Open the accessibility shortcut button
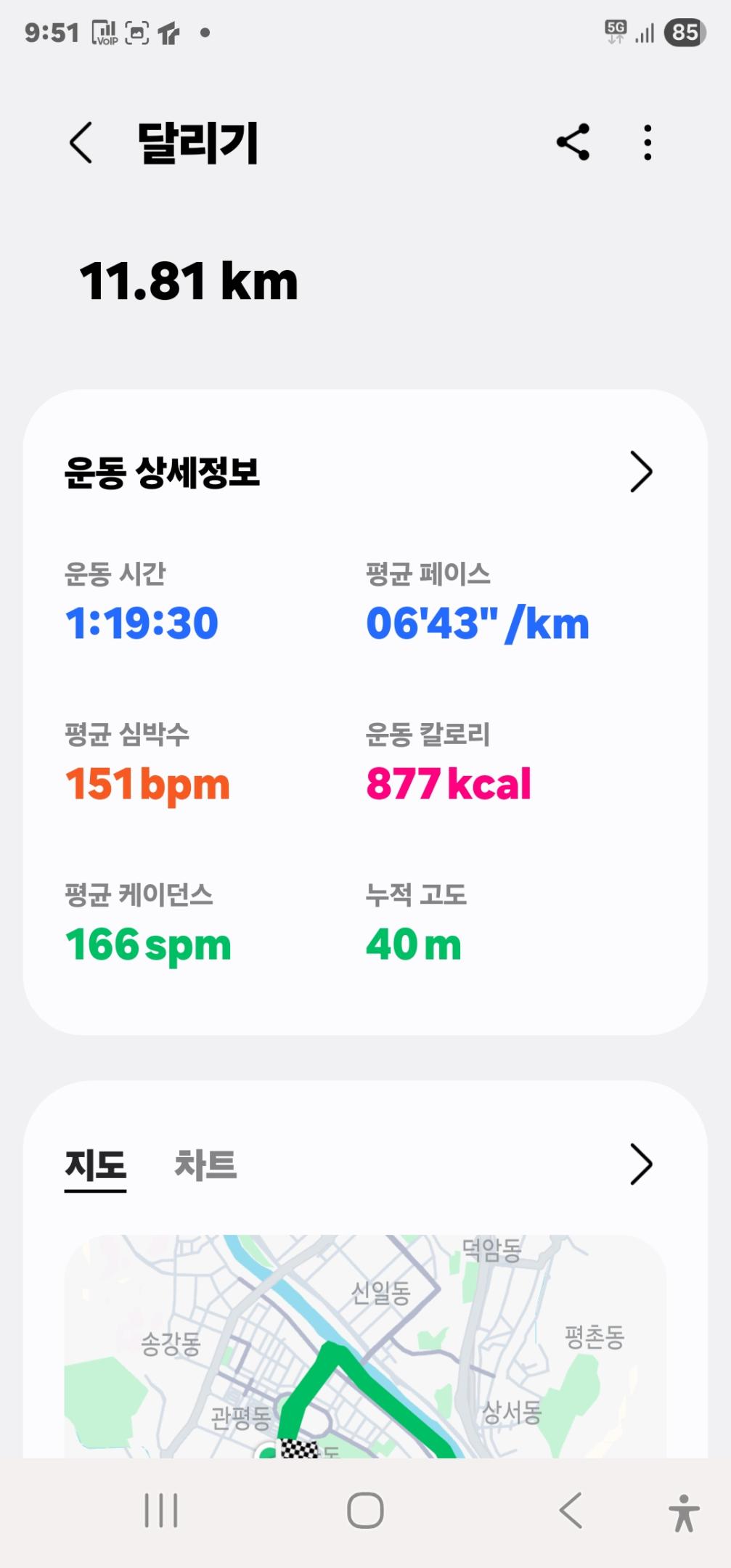Viewport: 731px width, 1568px height. (x=684, y=1513)
